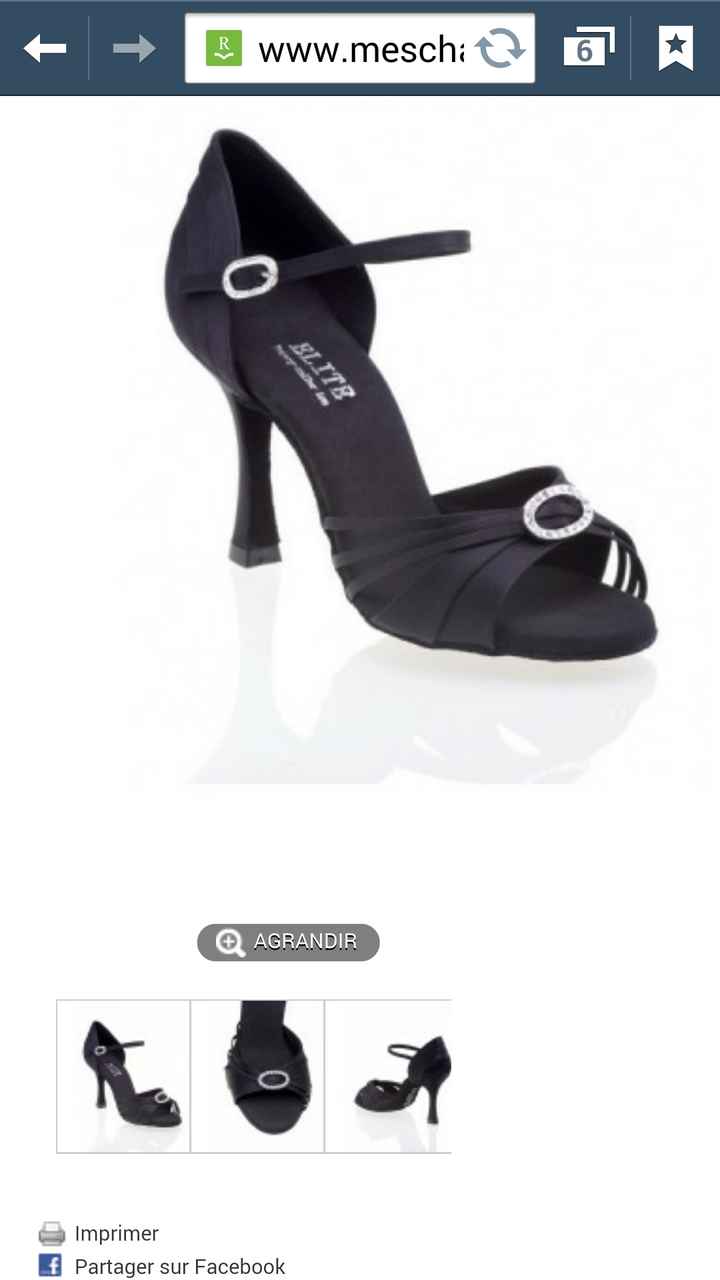Tap the printer icon beside Imprimer
The width and height of the screenshot is (720, 1280).
tap(48, 1233)
